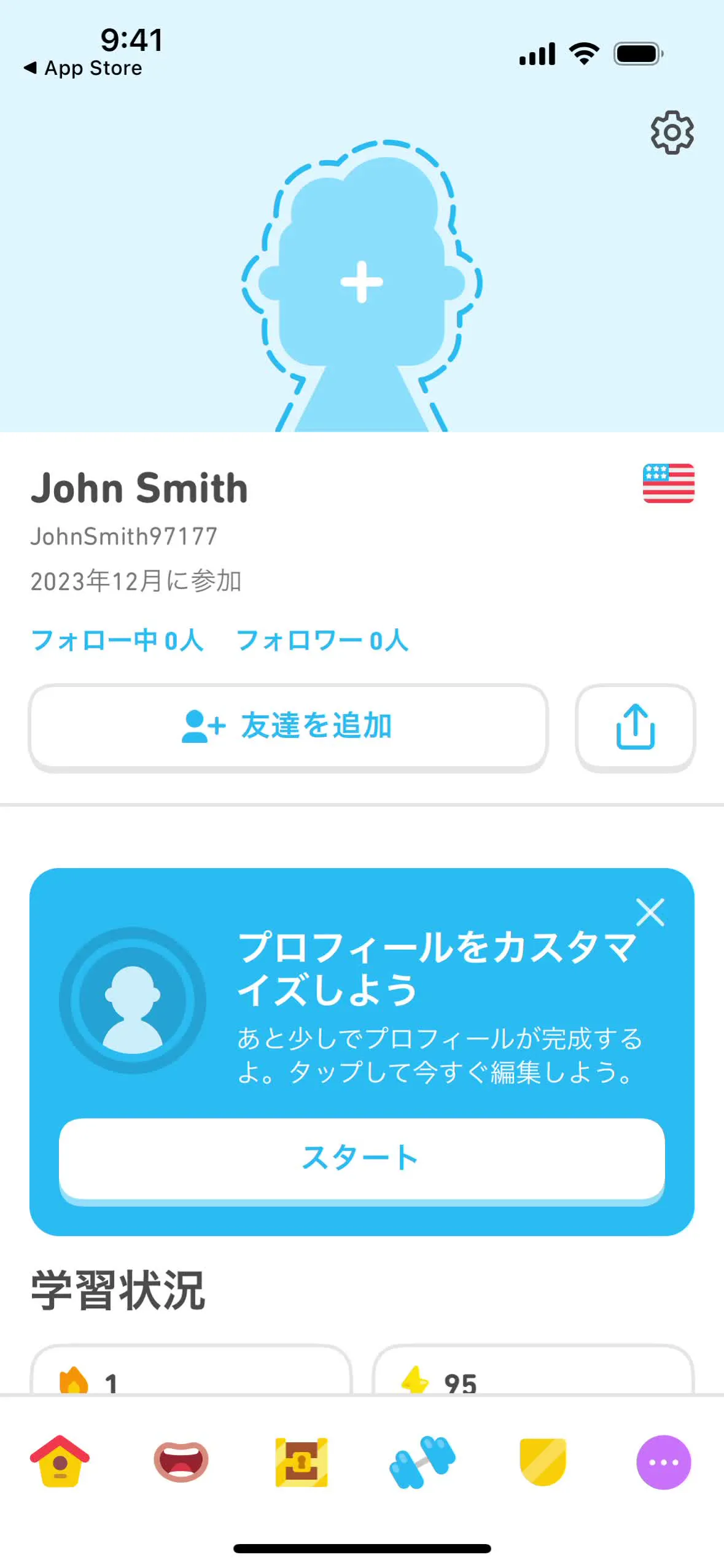Open the treasure chest quests tab

pos(302,1461)
